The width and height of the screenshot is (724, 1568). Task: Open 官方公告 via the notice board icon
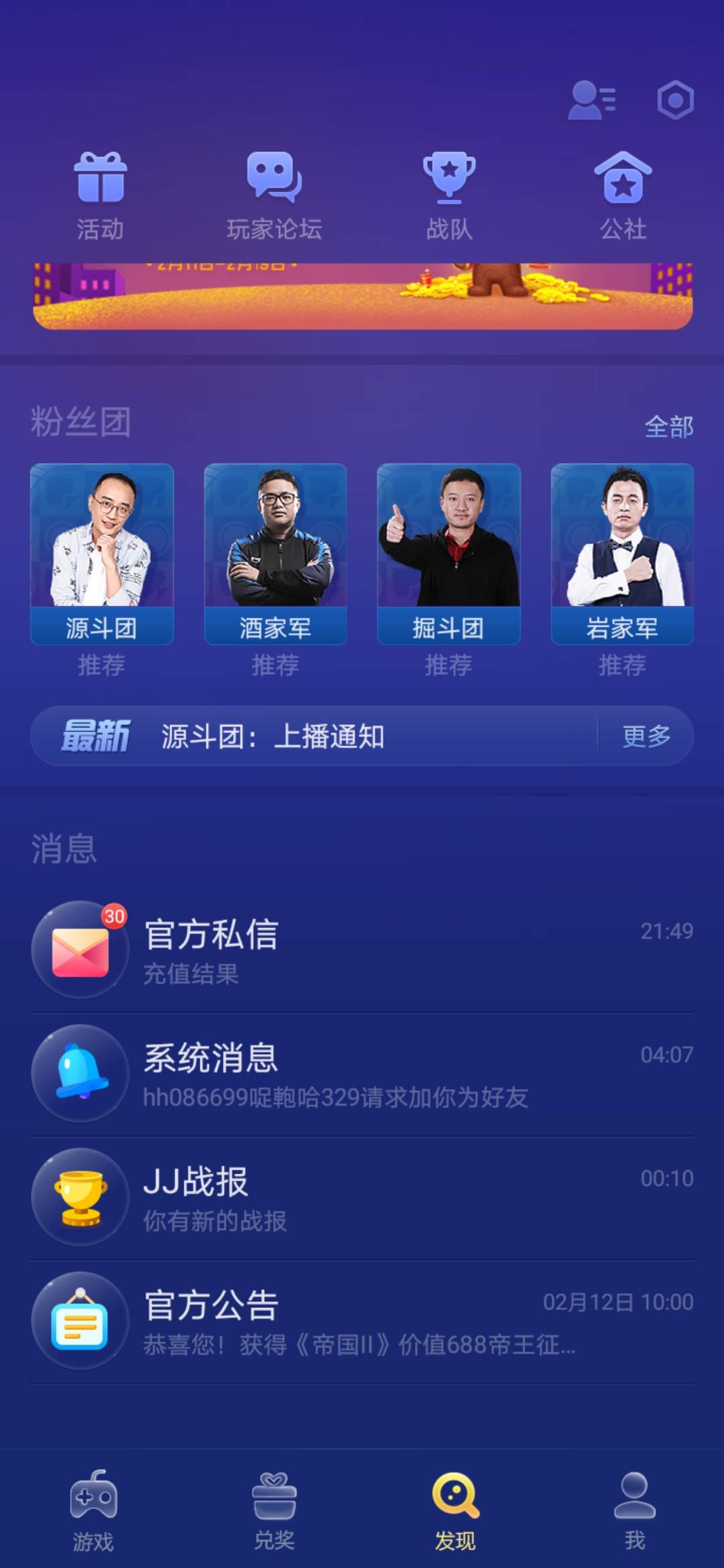pos(80,1321)
